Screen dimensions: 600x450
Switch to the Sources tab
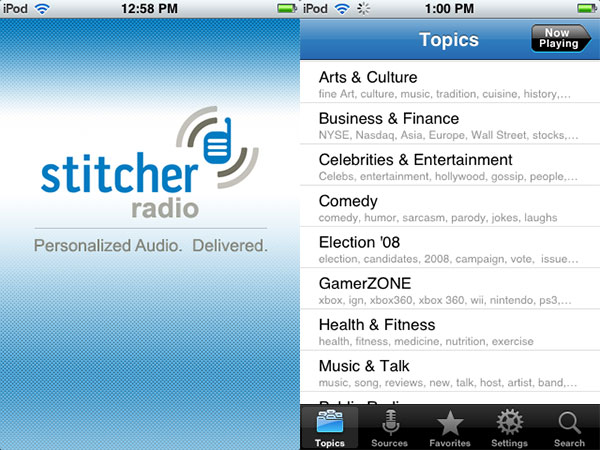pos(389,427)
